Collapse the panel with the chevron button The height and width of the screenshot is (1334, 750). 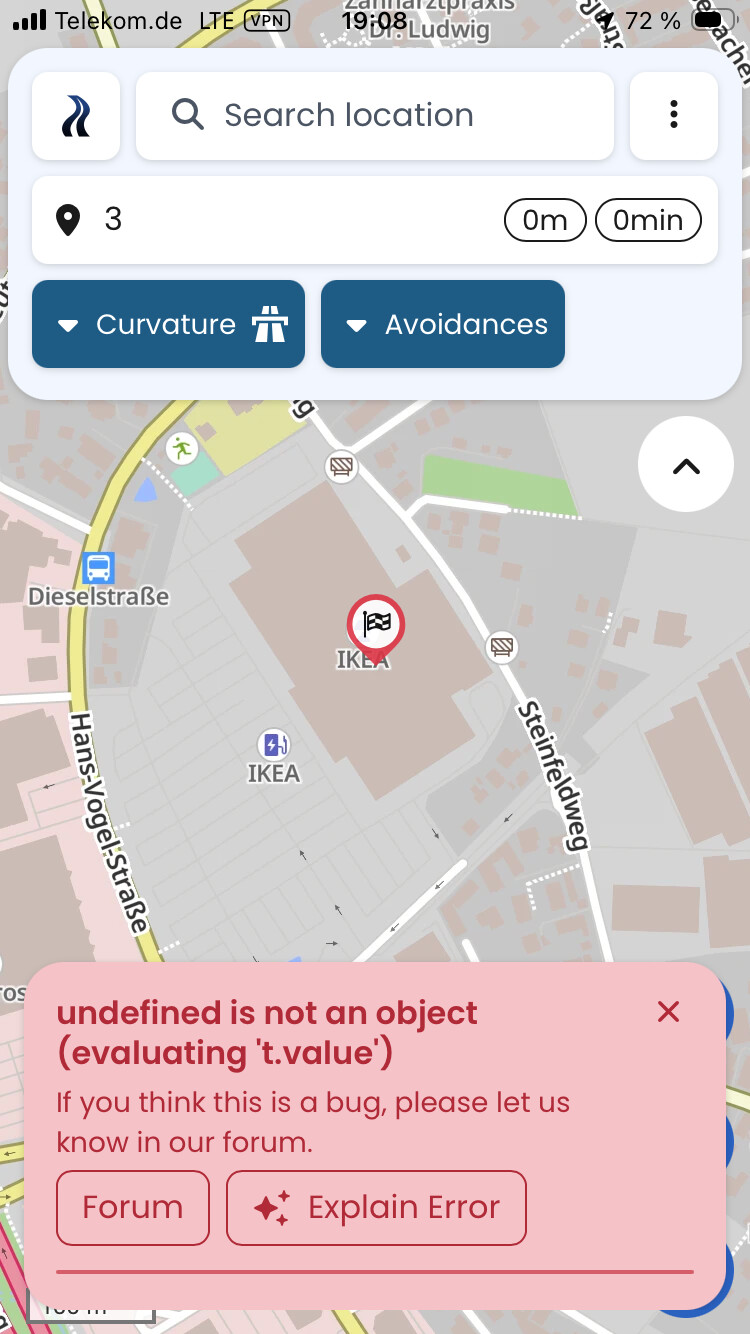pos(686,465)
